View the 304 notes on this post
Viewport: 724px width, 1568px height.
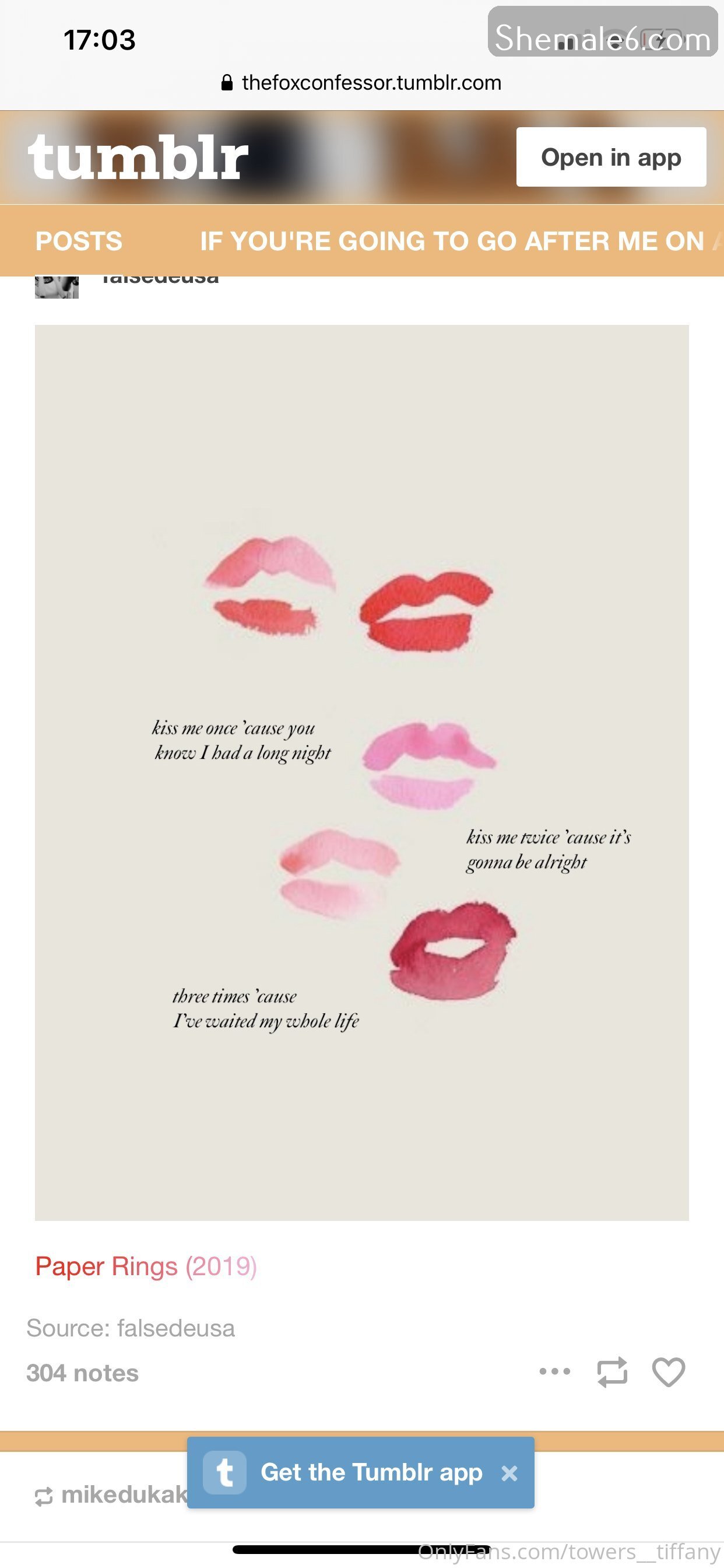(x=82, y=1373)
